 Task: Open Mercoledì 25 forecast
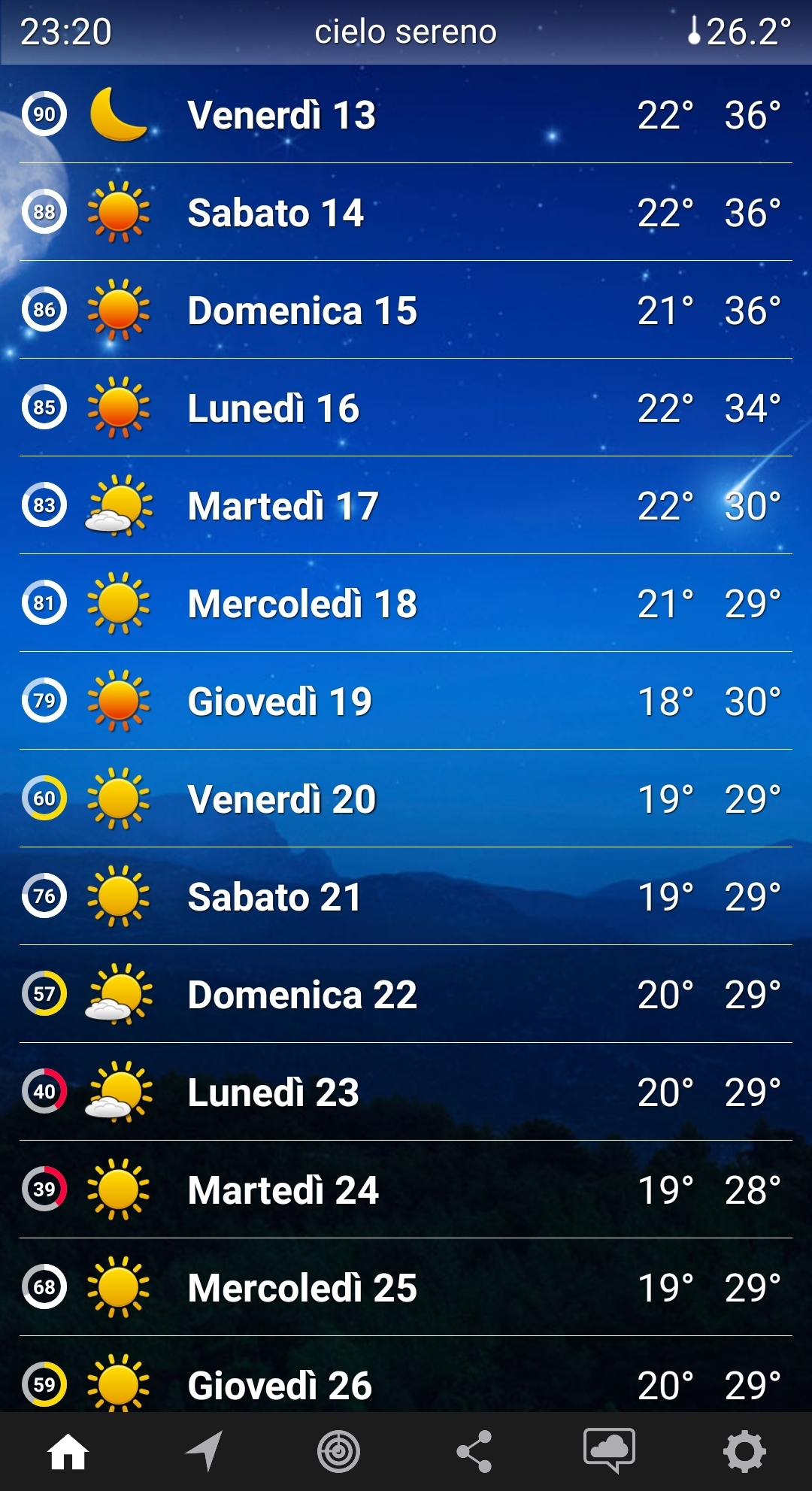(x=406, y=1287)
